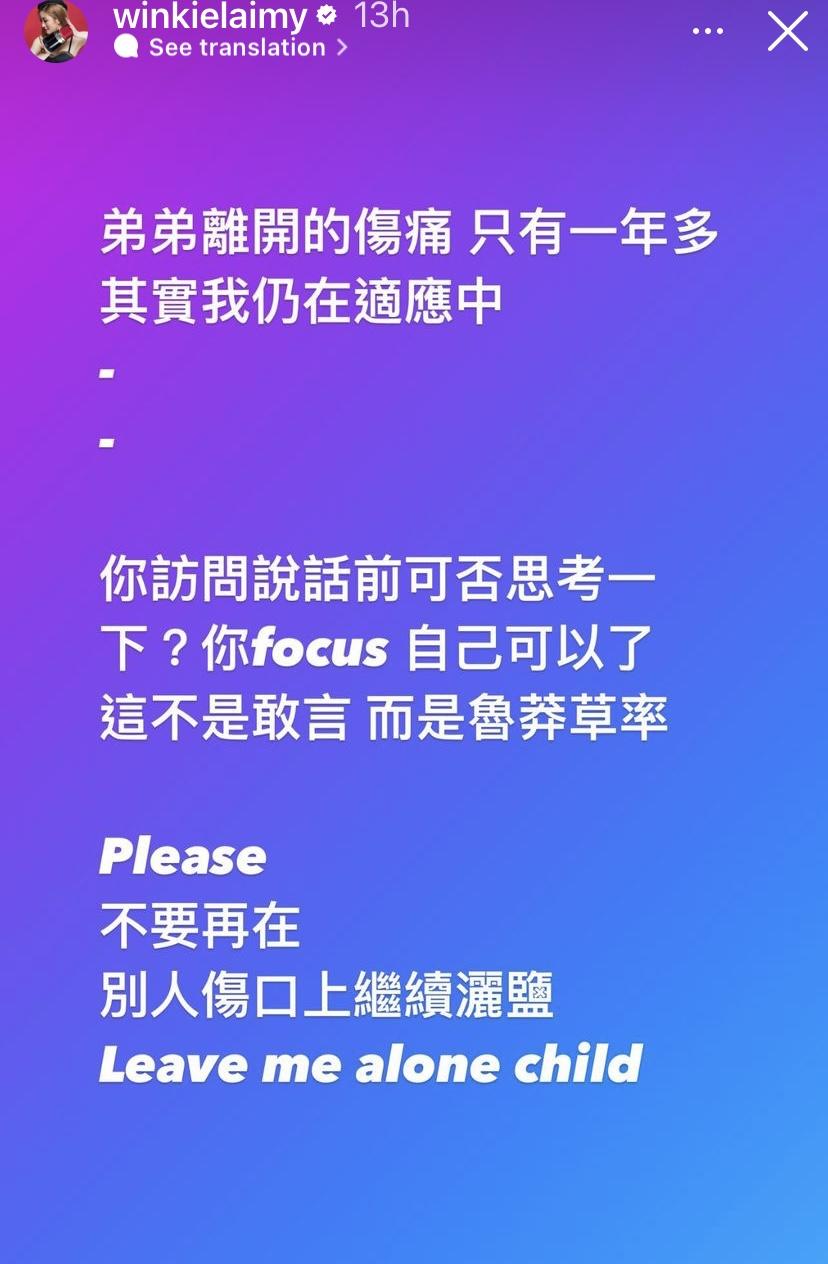Open the three-dot more options menu
The height and width of the screenshot is (1264, 828).
707,32
